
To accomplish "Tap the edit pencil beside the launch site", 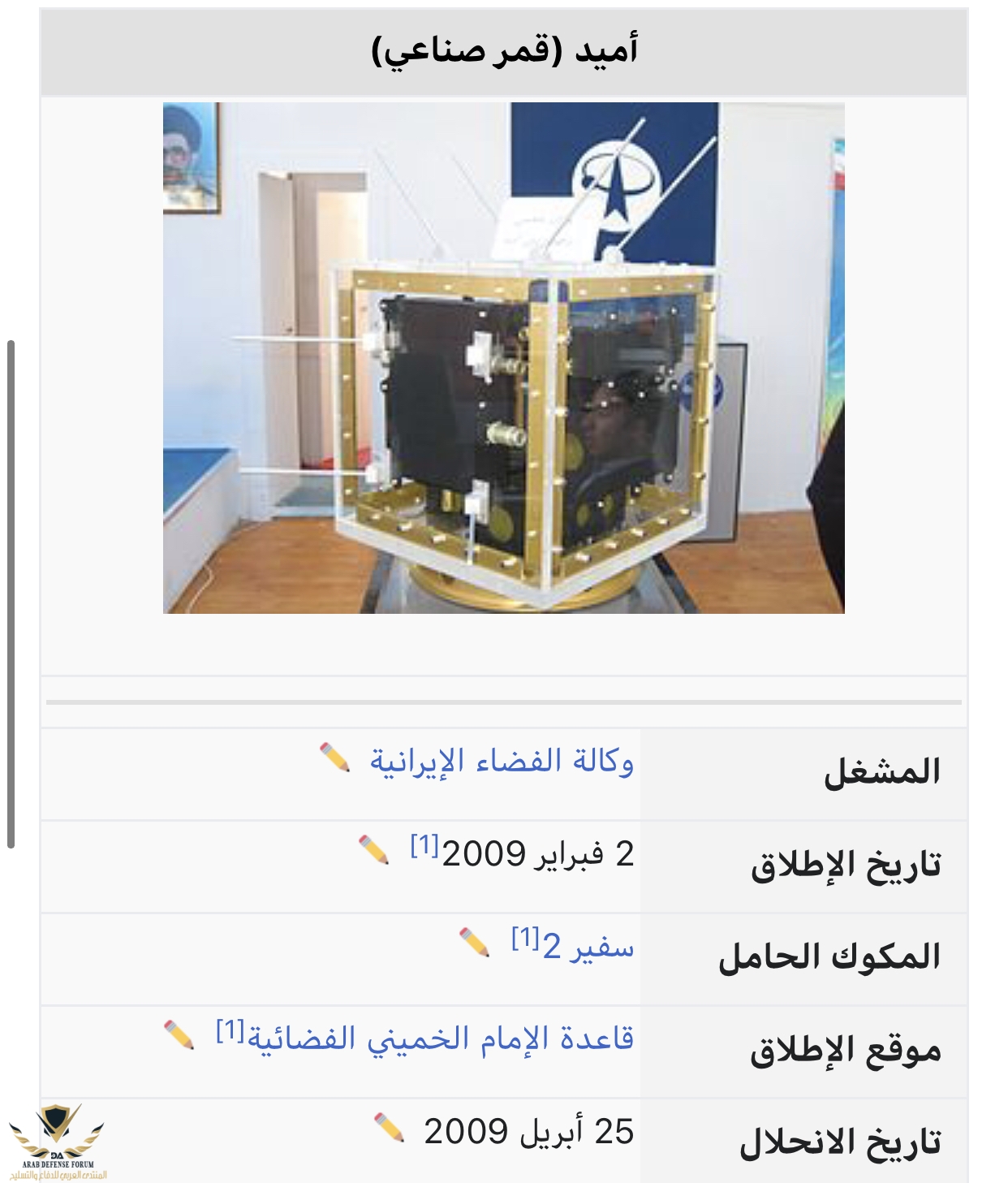I will click(x=179, y=1034).
